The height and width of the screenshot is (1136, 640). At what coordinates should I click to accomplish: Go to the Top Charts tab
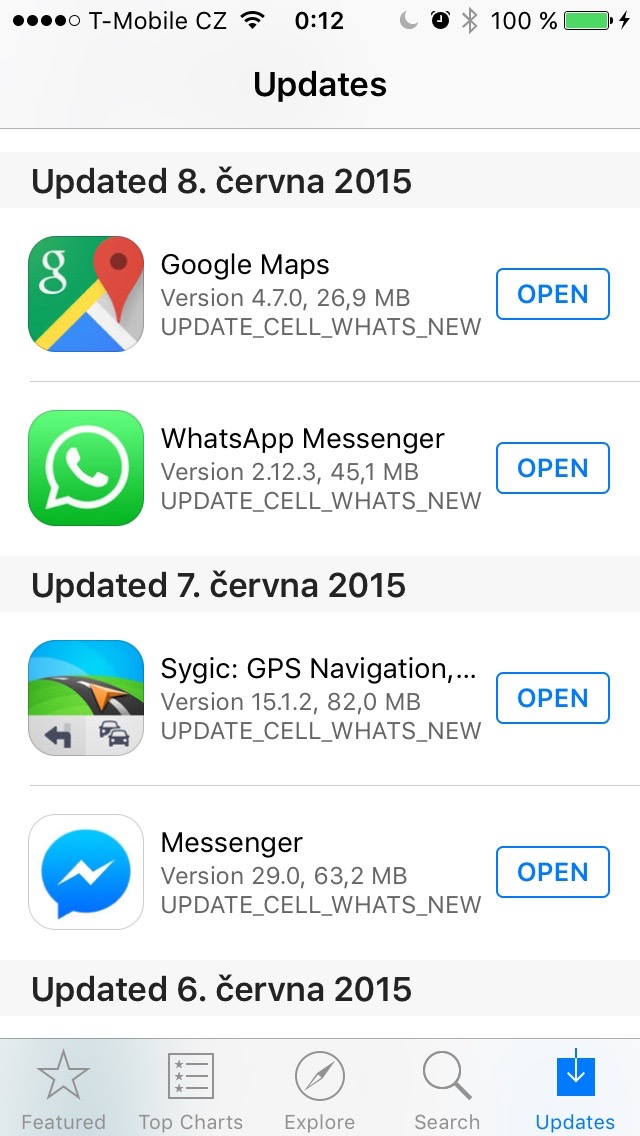[x=190, y=1090]
